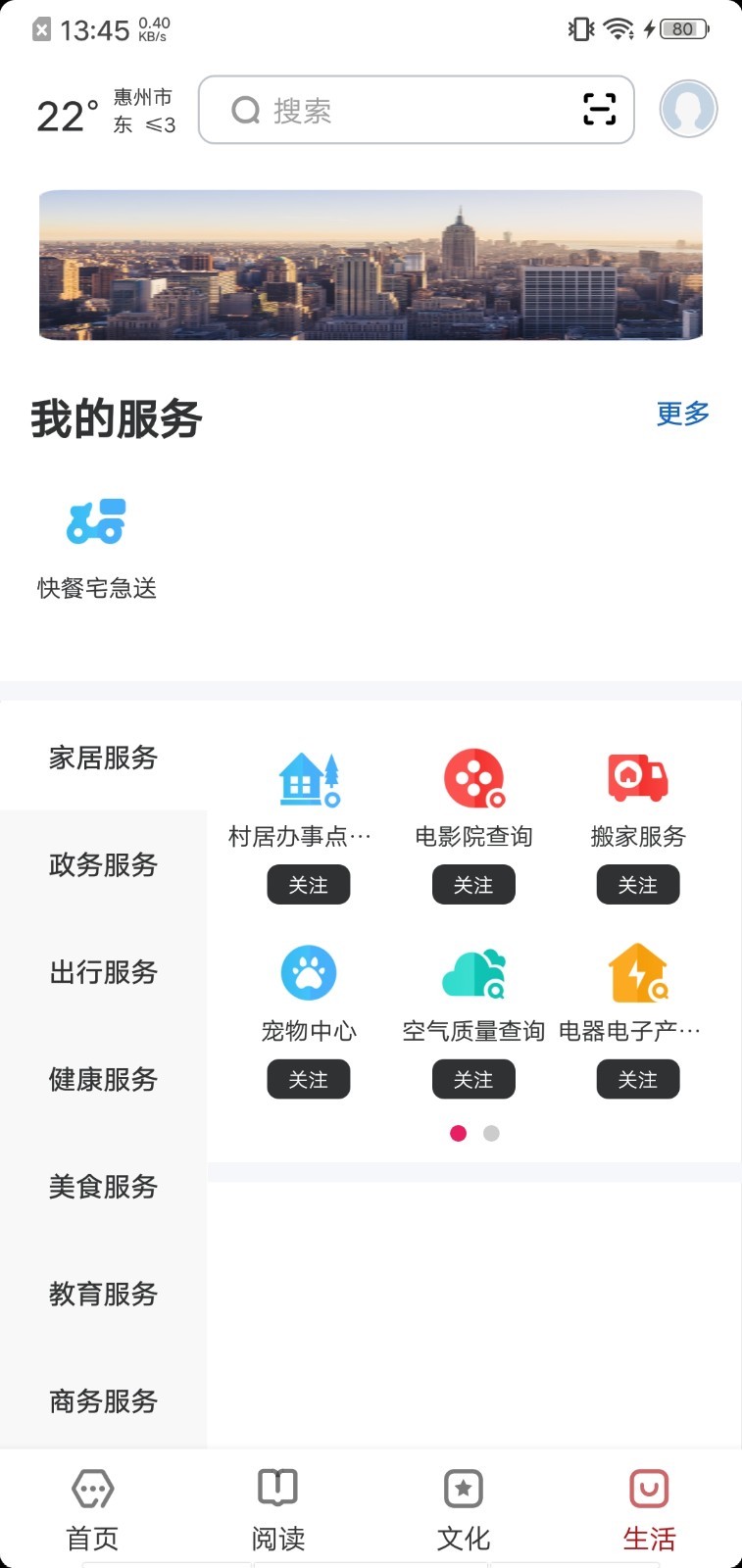Switch to the 文化 tab
The width and height of the screenshot is (742, 1568).
(x=463, y=1510)
